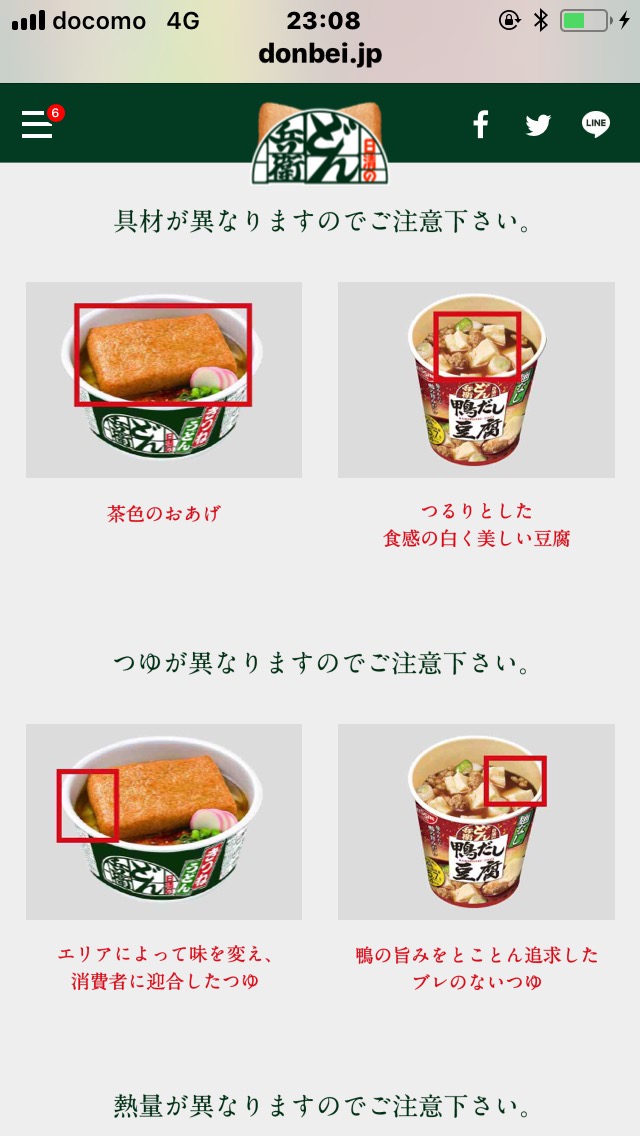Open the hamburger menu
The height and width of the screenshot is (1136, 640).
pos(37,124)
